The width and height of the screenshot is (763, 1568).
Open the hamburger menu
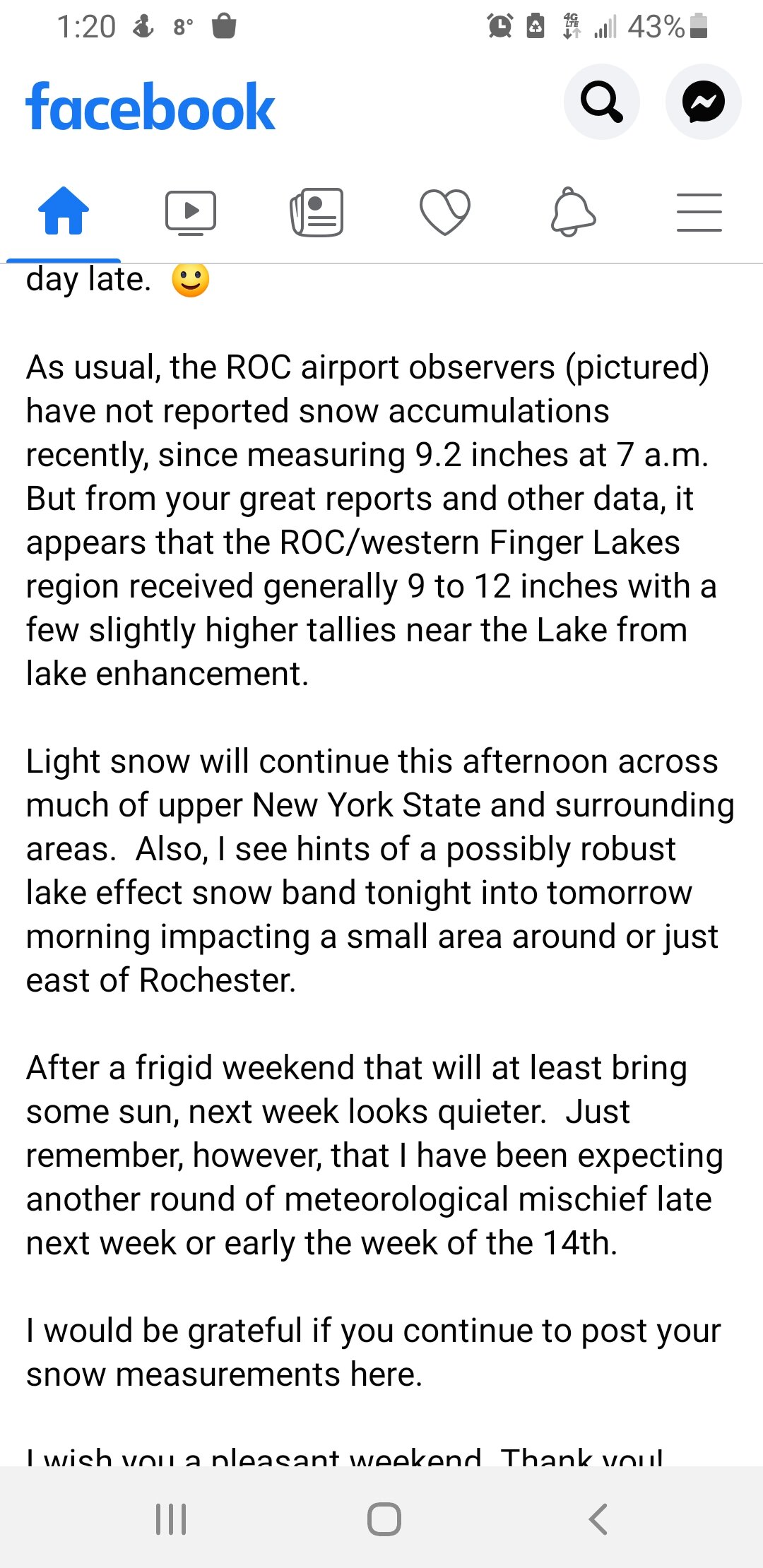[x=699, y=212]
